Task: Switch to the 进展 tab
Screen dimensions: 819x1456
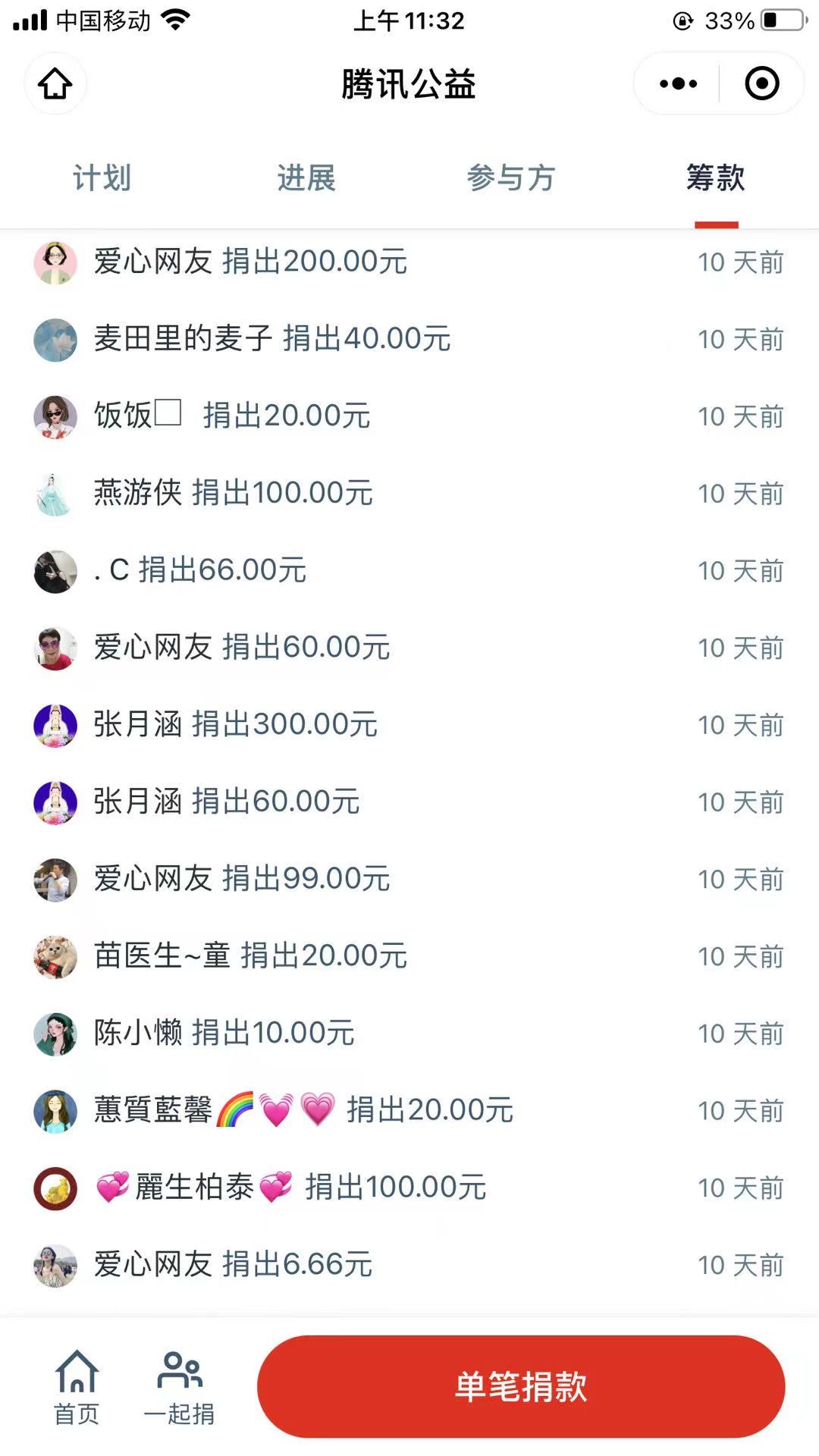Action: pos(306,178)
